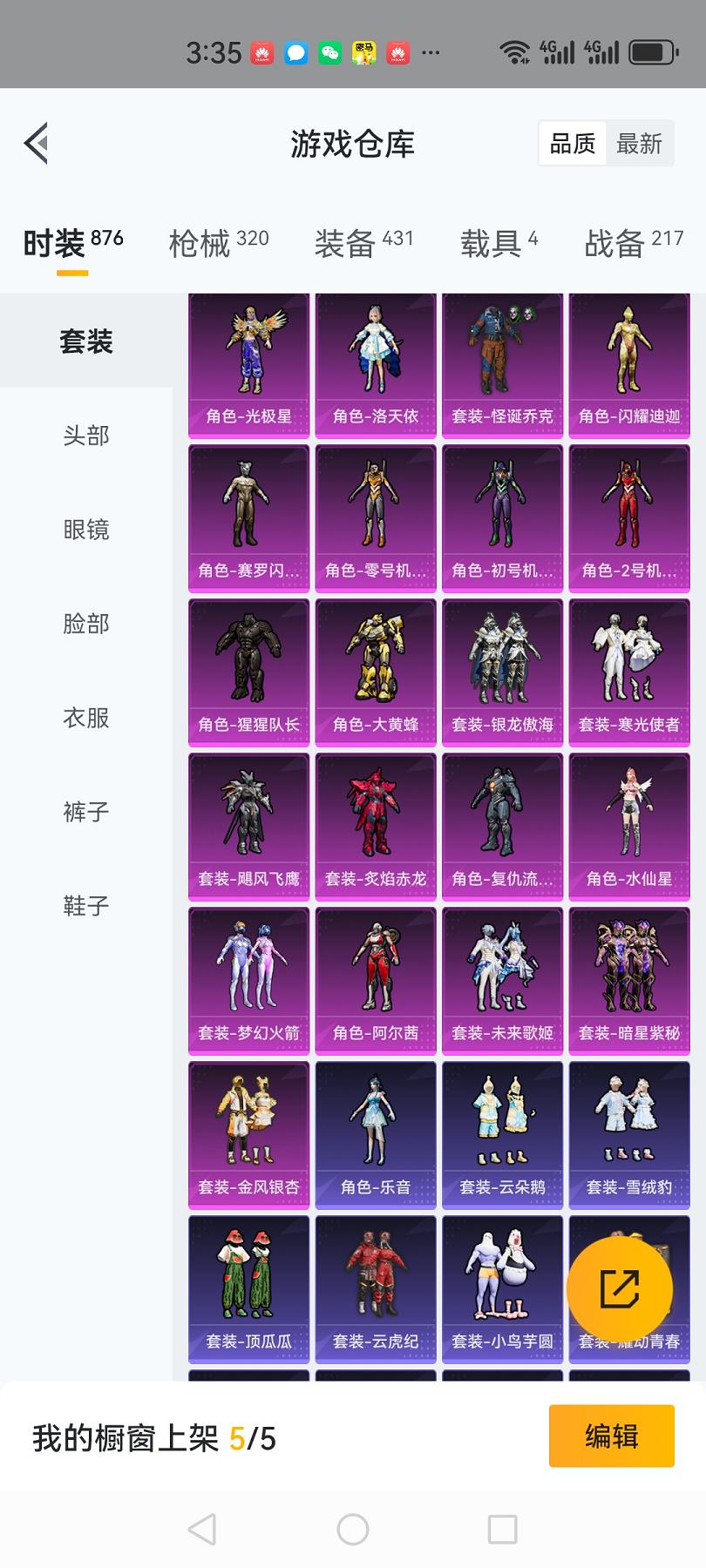The width and height of the screenshot is (706, 1568).
Task: View the 角色-大黄蜂 skin
Action: click(376, 672)
